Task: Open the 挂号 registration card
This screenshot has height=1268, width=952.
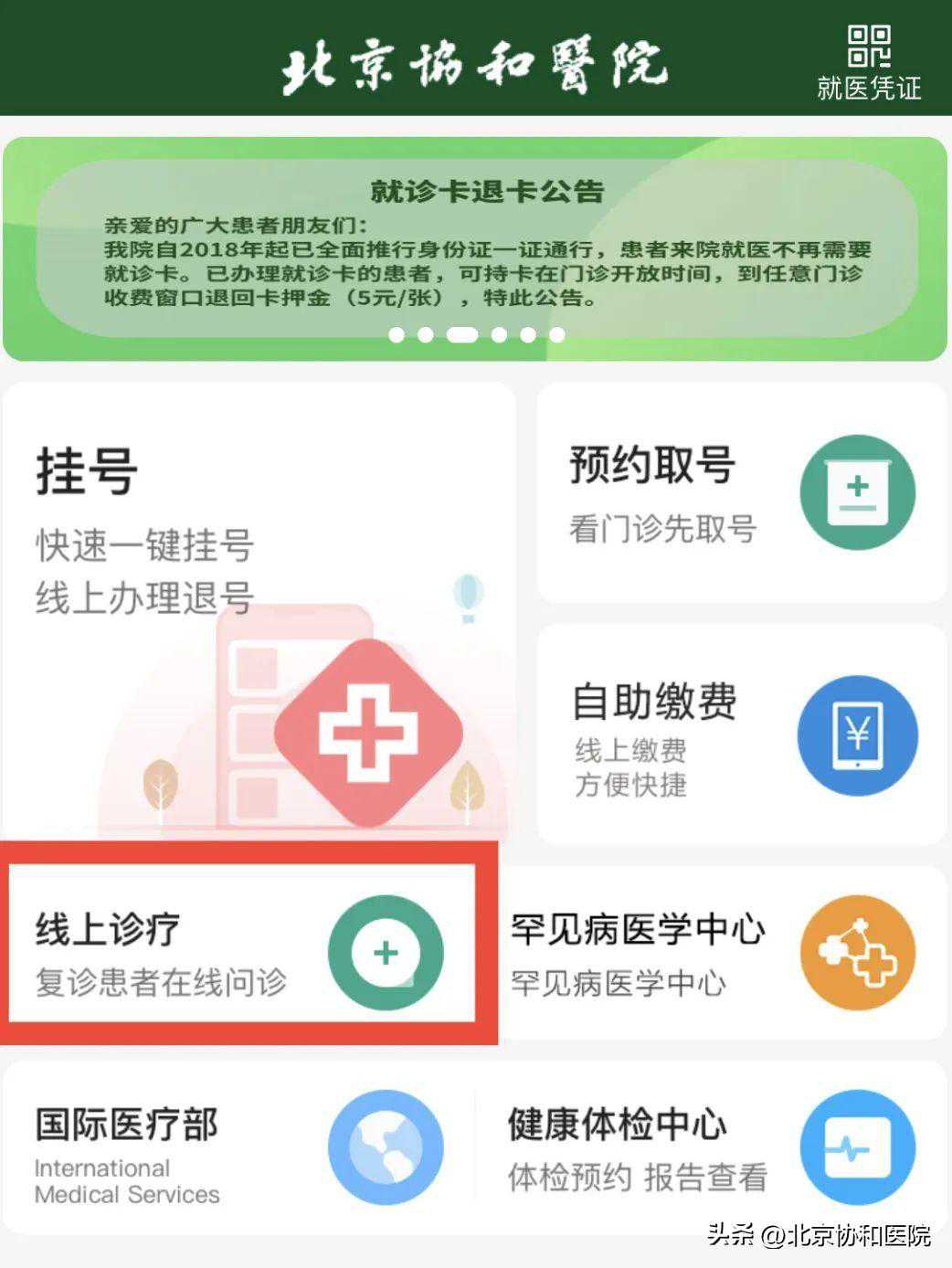Action: point(259,603)
